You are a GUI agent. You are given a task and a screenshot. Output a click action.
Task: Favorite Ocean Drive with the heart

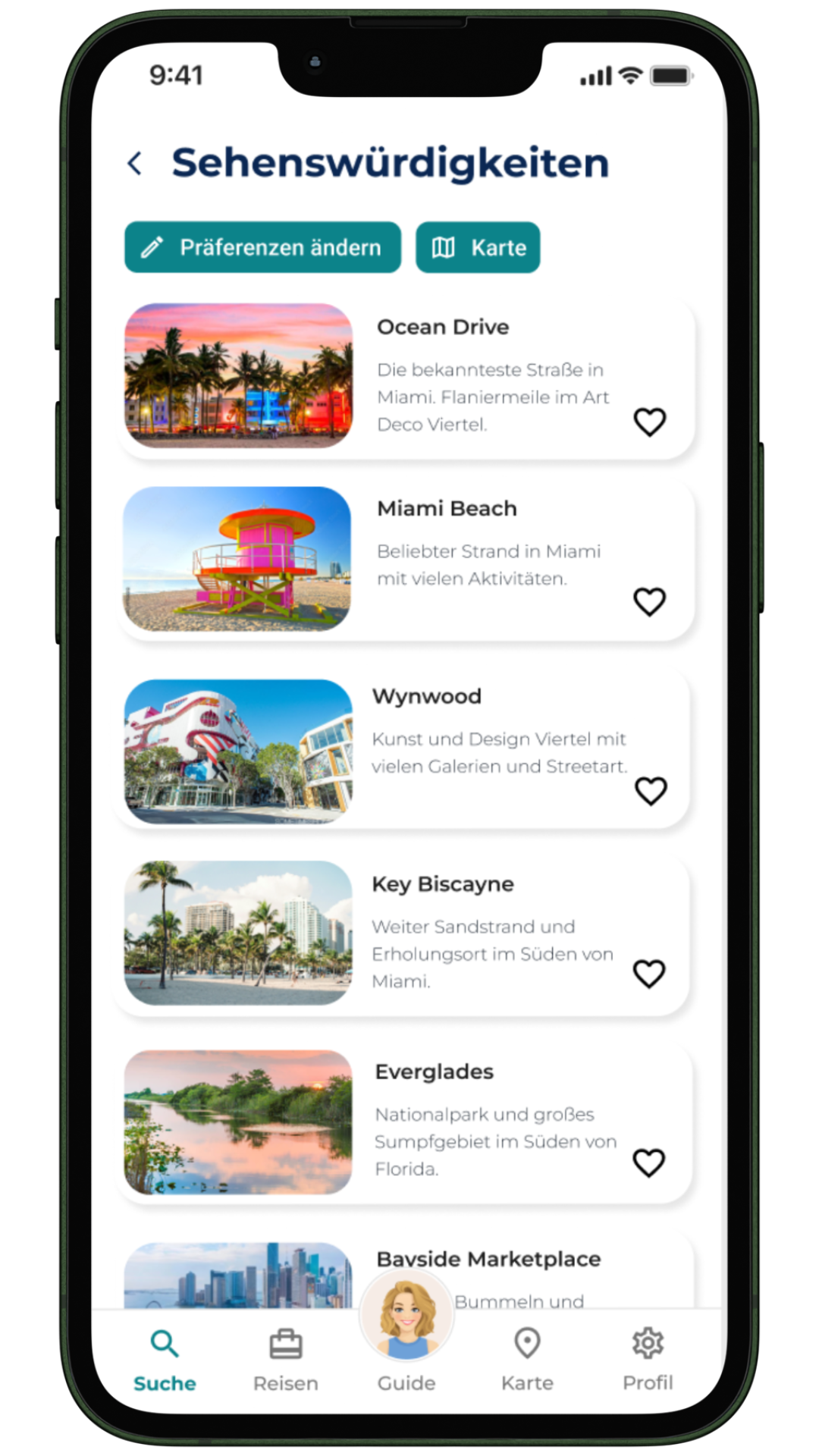pyautogui.click(x=649, y=422)
